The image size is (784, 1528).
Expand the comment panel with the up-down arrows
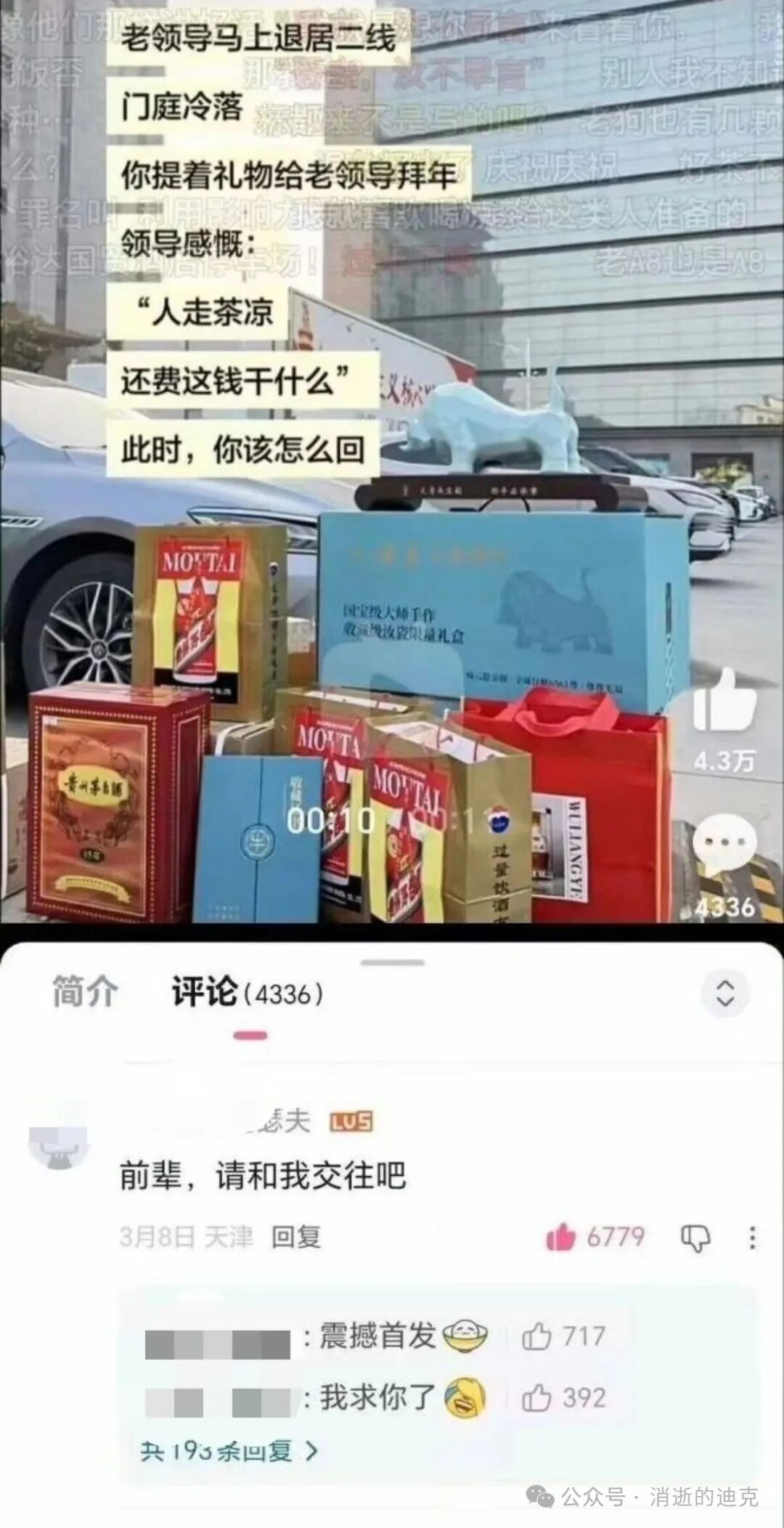(x=724, y=993)
